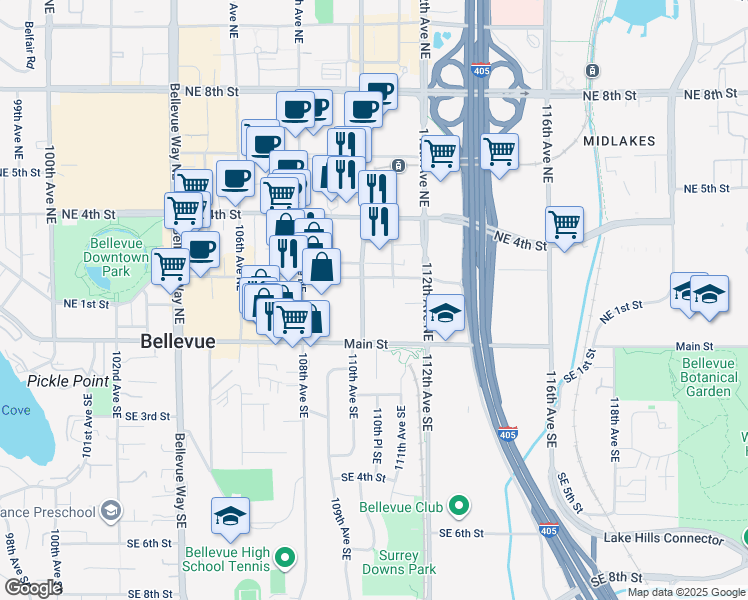The width and height of the screenshot is (748, 600).
Task: Tap the school marker on 112th Ave NE
Action: (446, 312)
